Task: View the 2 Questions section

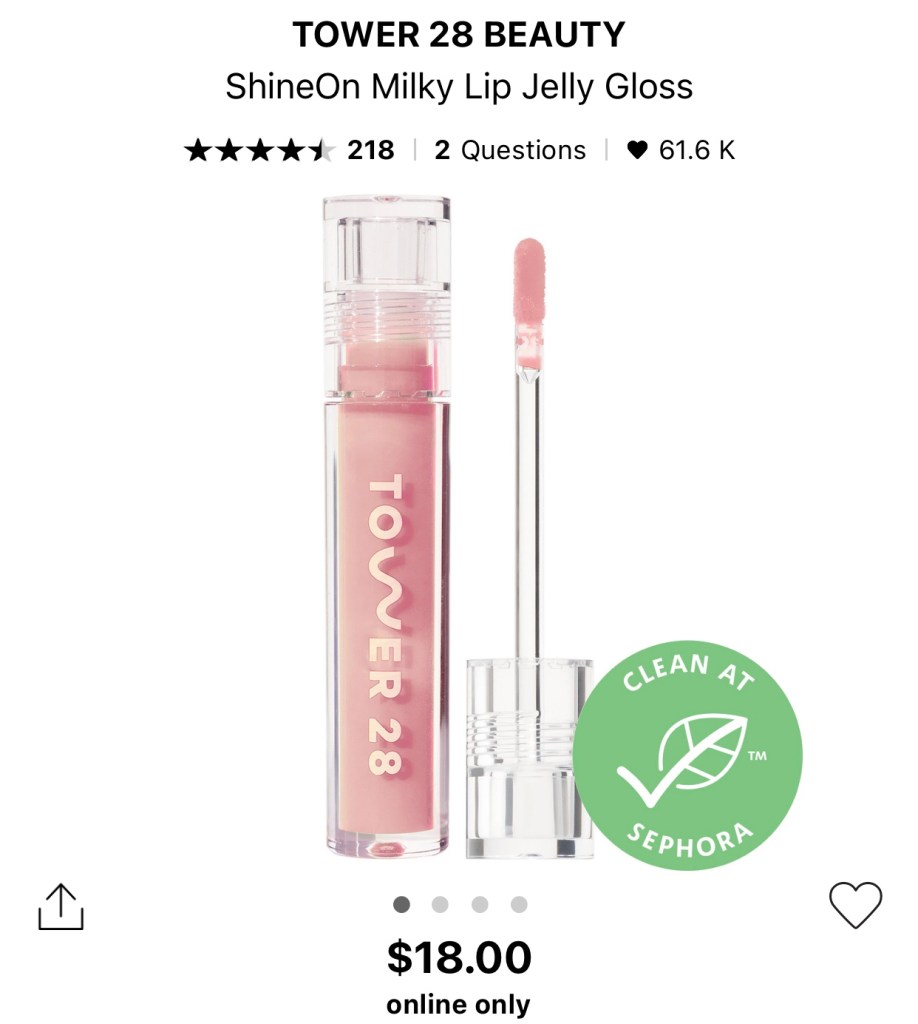Action: [x=510, y=151]
